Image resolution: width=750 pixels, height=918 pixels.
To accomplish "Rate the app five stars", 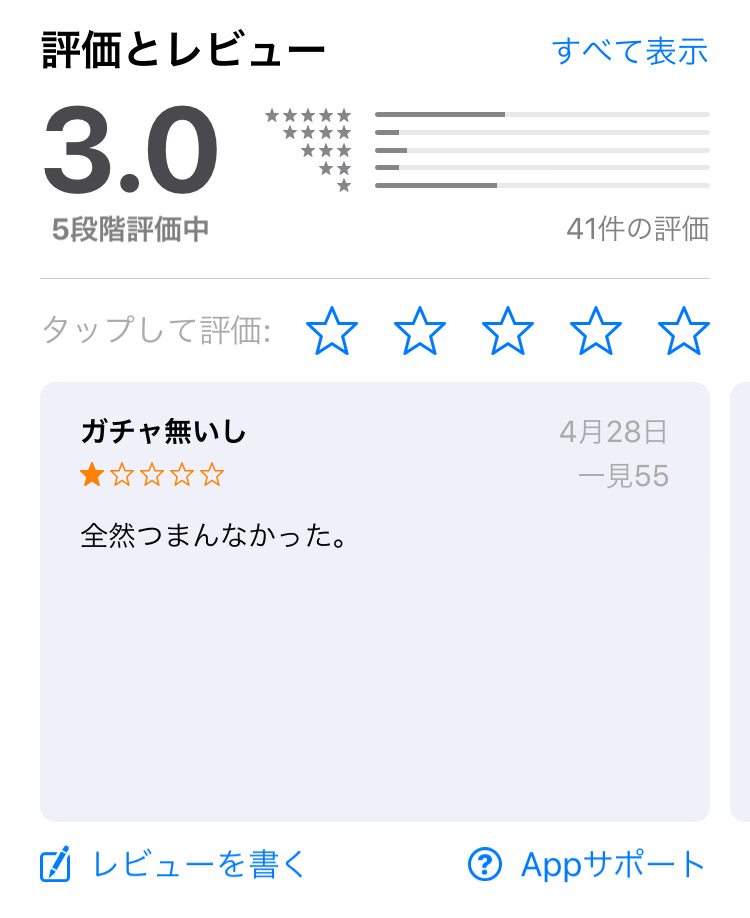I will pos(684,331).
